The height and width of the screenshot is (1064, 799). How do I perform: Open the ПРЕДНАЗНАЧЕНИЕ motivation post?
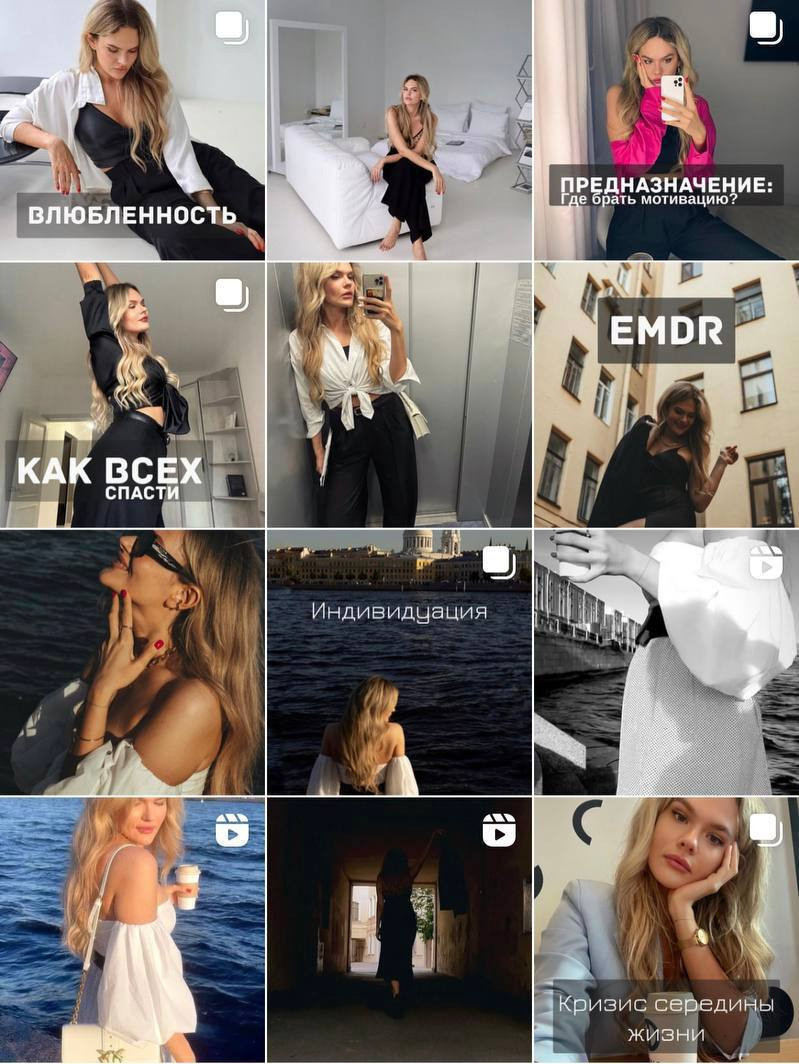pos(666,130)
